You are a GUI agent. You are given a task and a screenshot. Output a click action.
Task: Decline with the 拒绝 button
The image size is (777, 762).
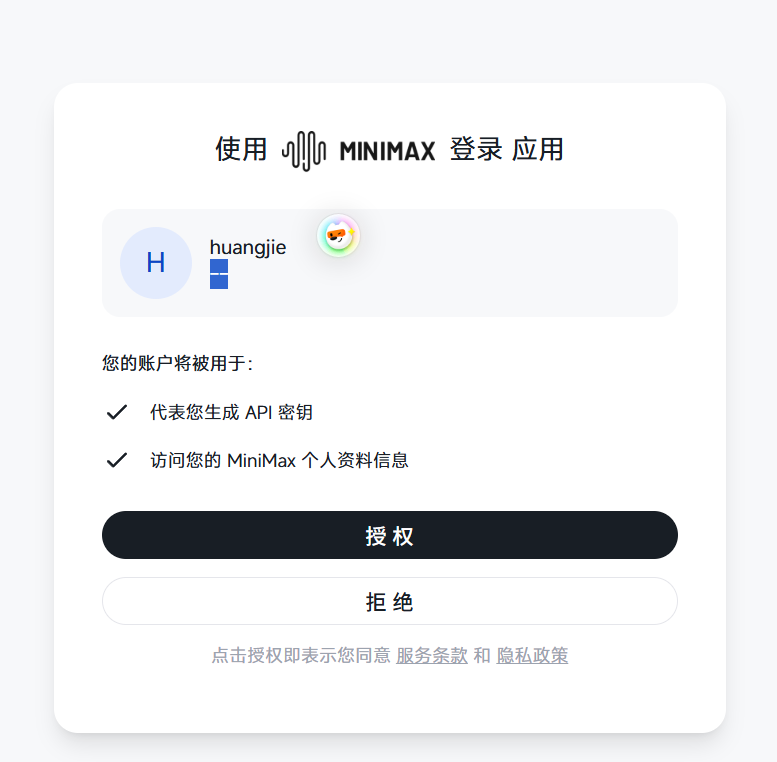click(389, 601)
